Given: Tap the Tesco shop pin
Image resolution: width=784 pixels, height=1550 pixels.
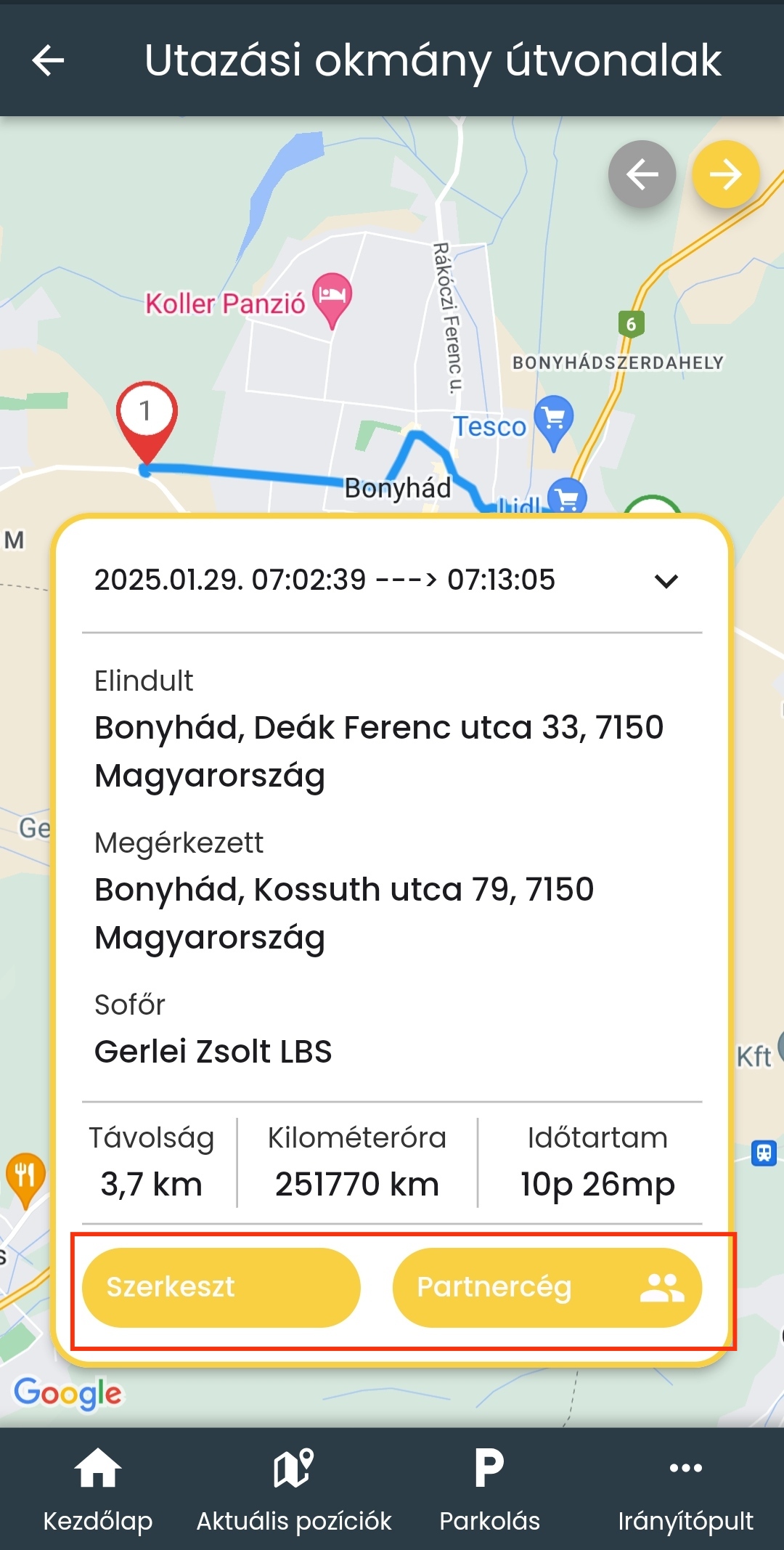Looking at the screenshot, I should tap(553, 419).
